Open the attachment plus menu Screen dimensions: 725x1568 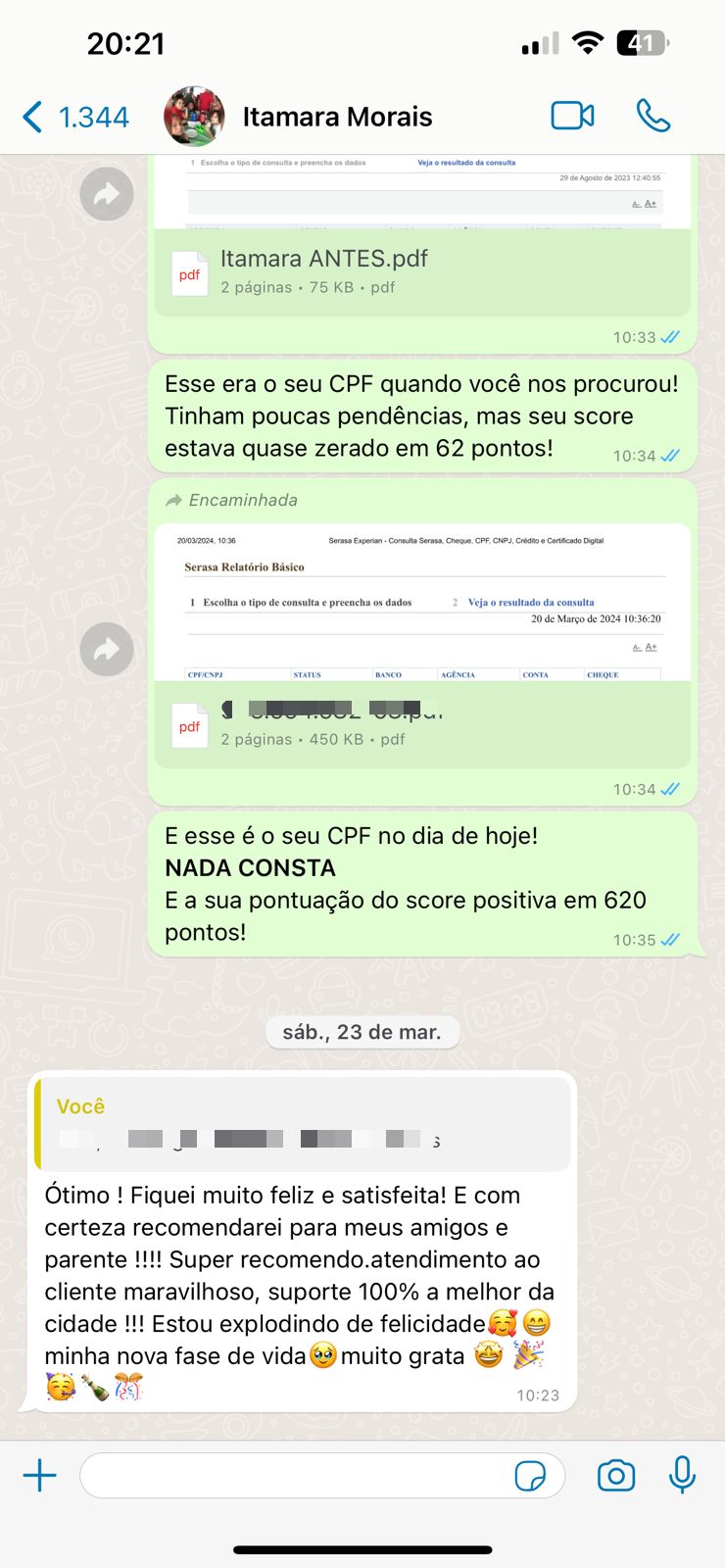pos(40,1475)
